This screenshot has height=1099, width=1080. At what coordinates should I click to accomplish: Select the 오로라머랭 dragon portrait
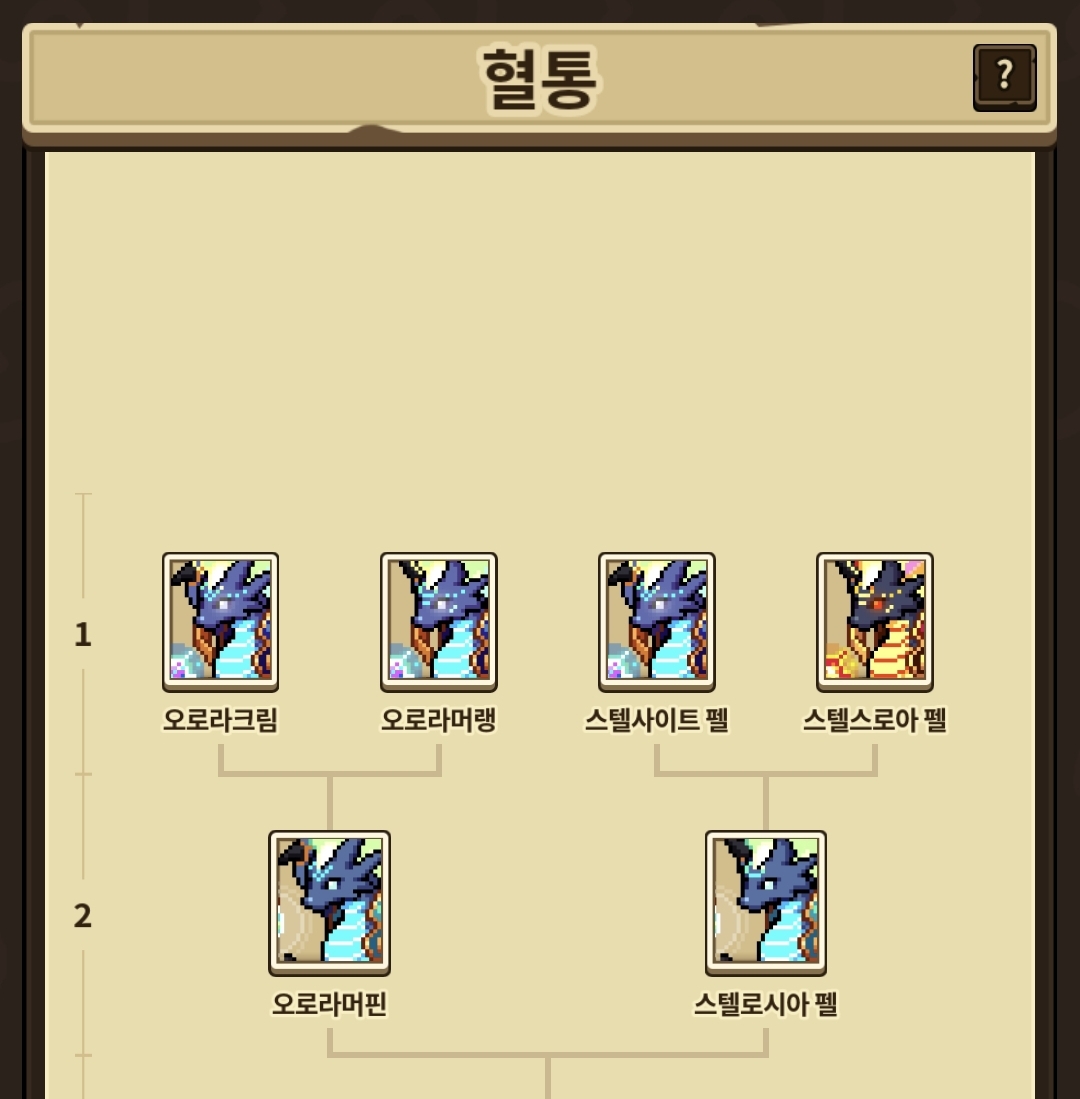pos(439,622)
